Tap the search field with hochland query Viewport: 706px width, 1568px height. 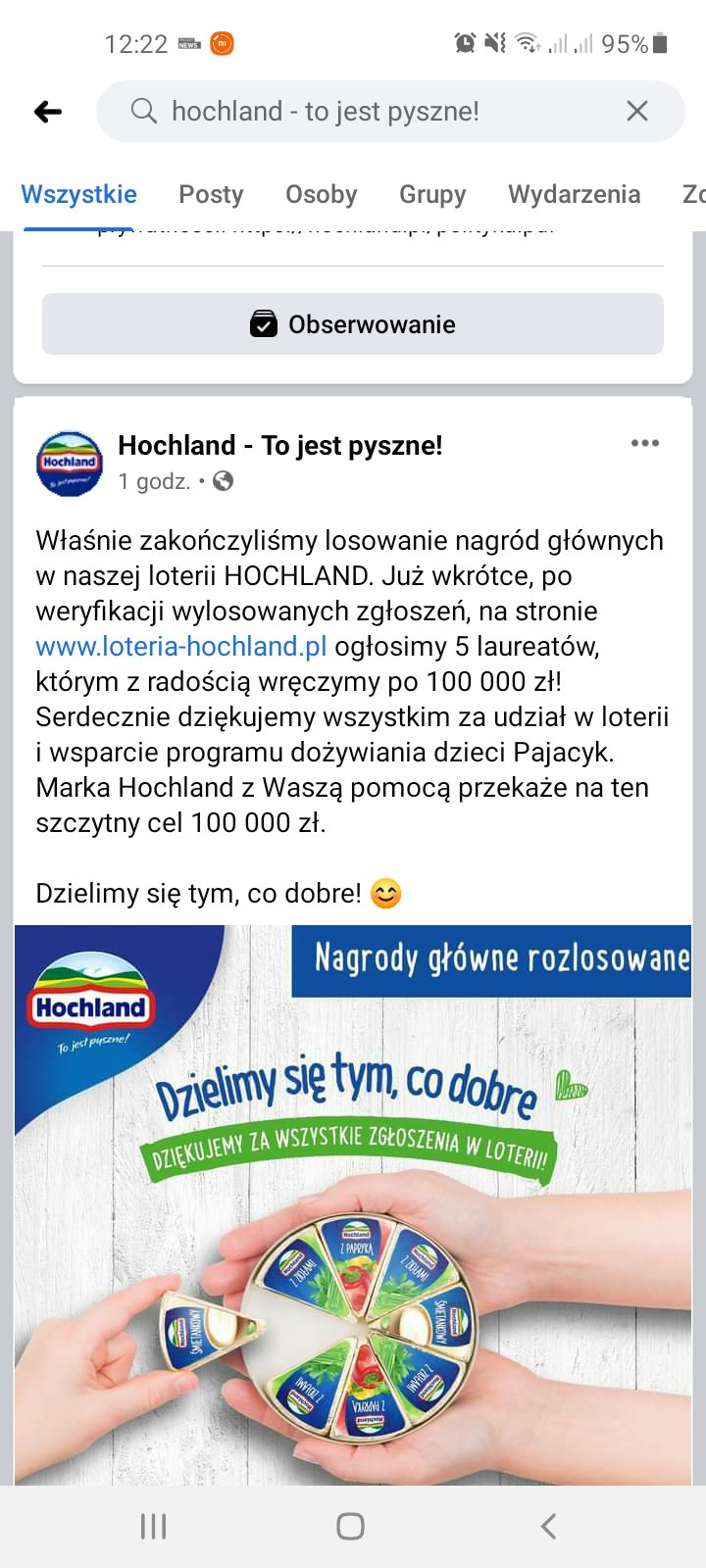[x=373, y=112]
